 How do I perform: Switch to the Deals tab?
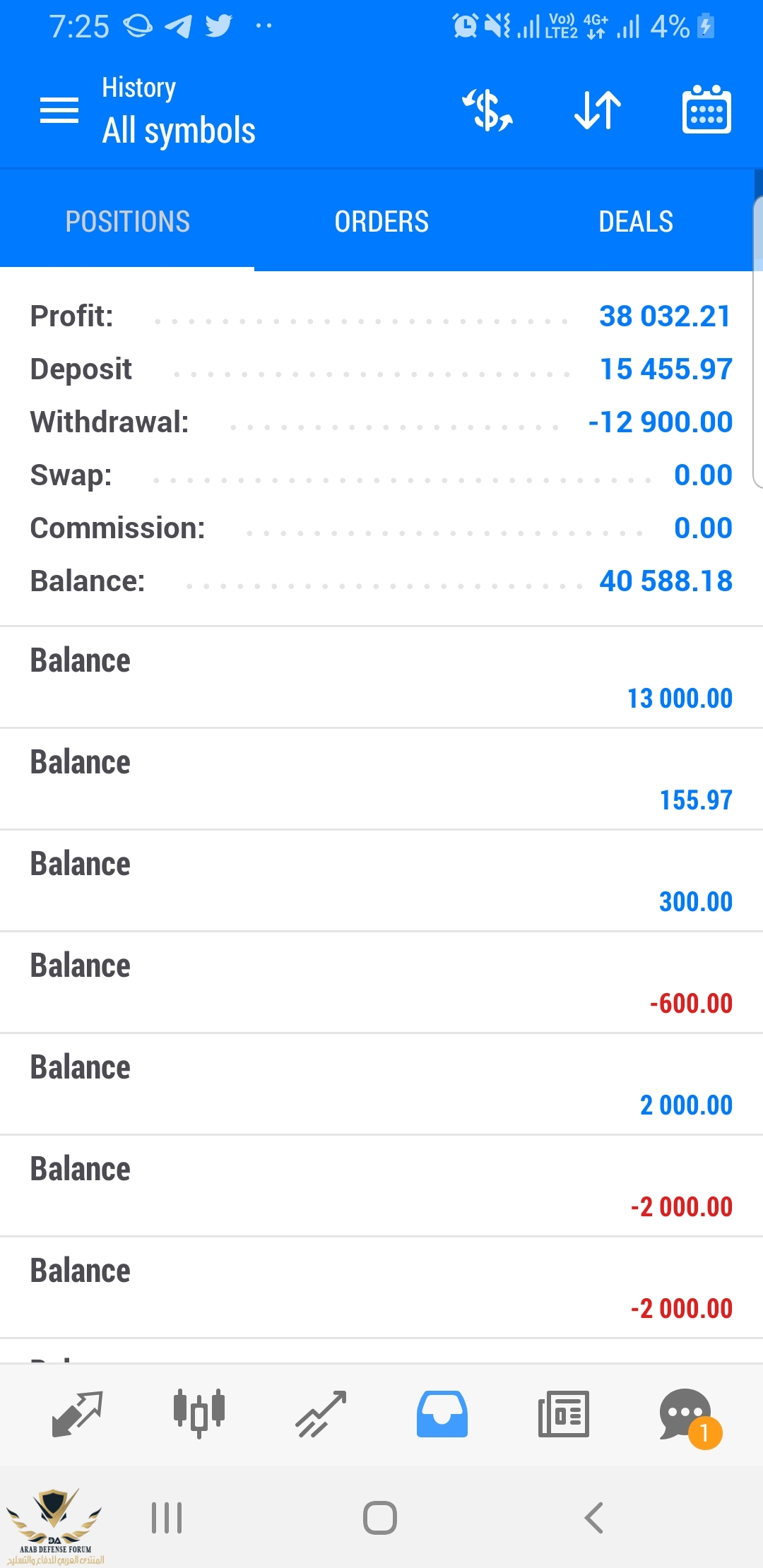(x=636, y=221)
